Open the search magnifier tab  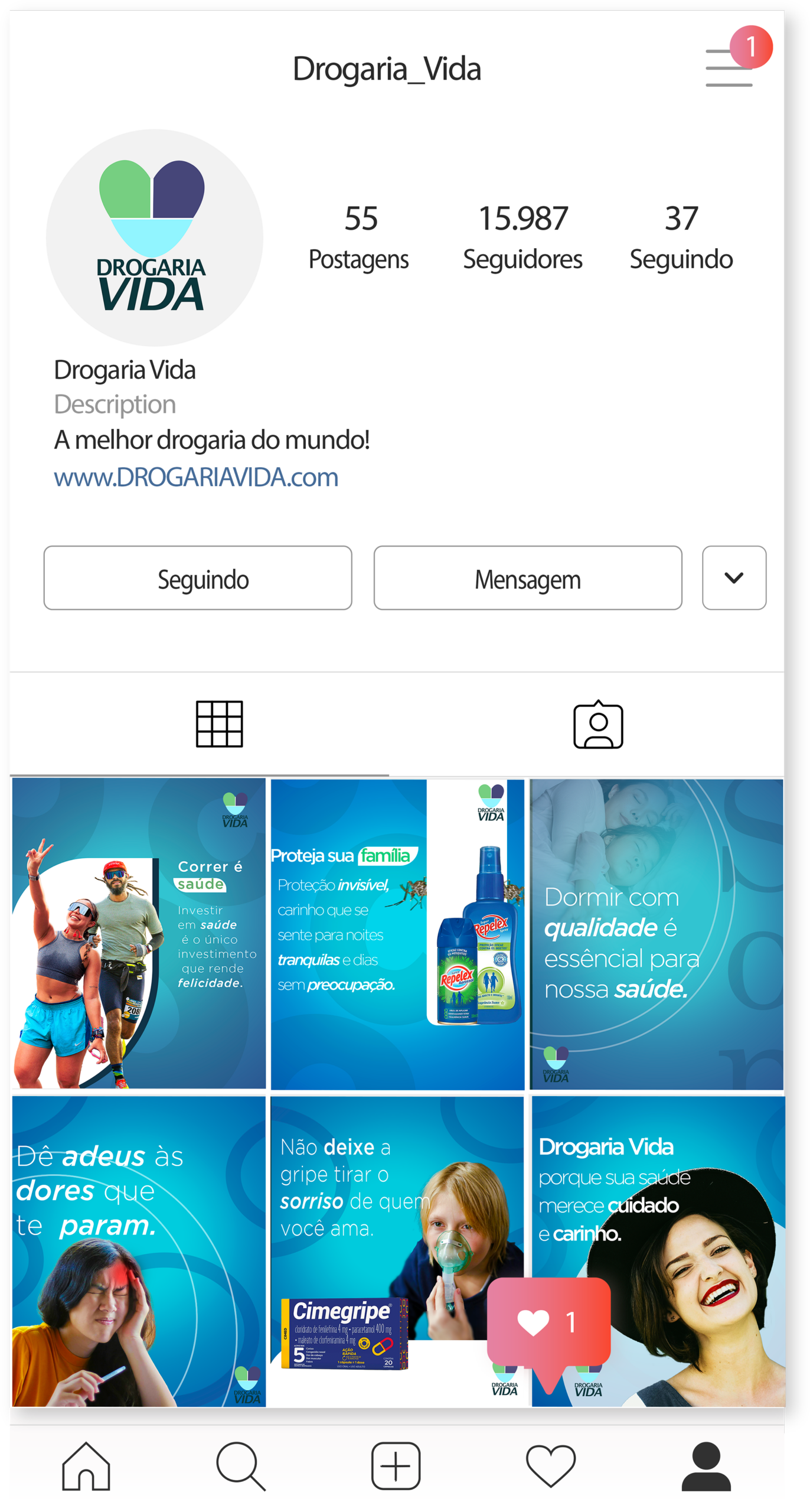(241, 1466)
